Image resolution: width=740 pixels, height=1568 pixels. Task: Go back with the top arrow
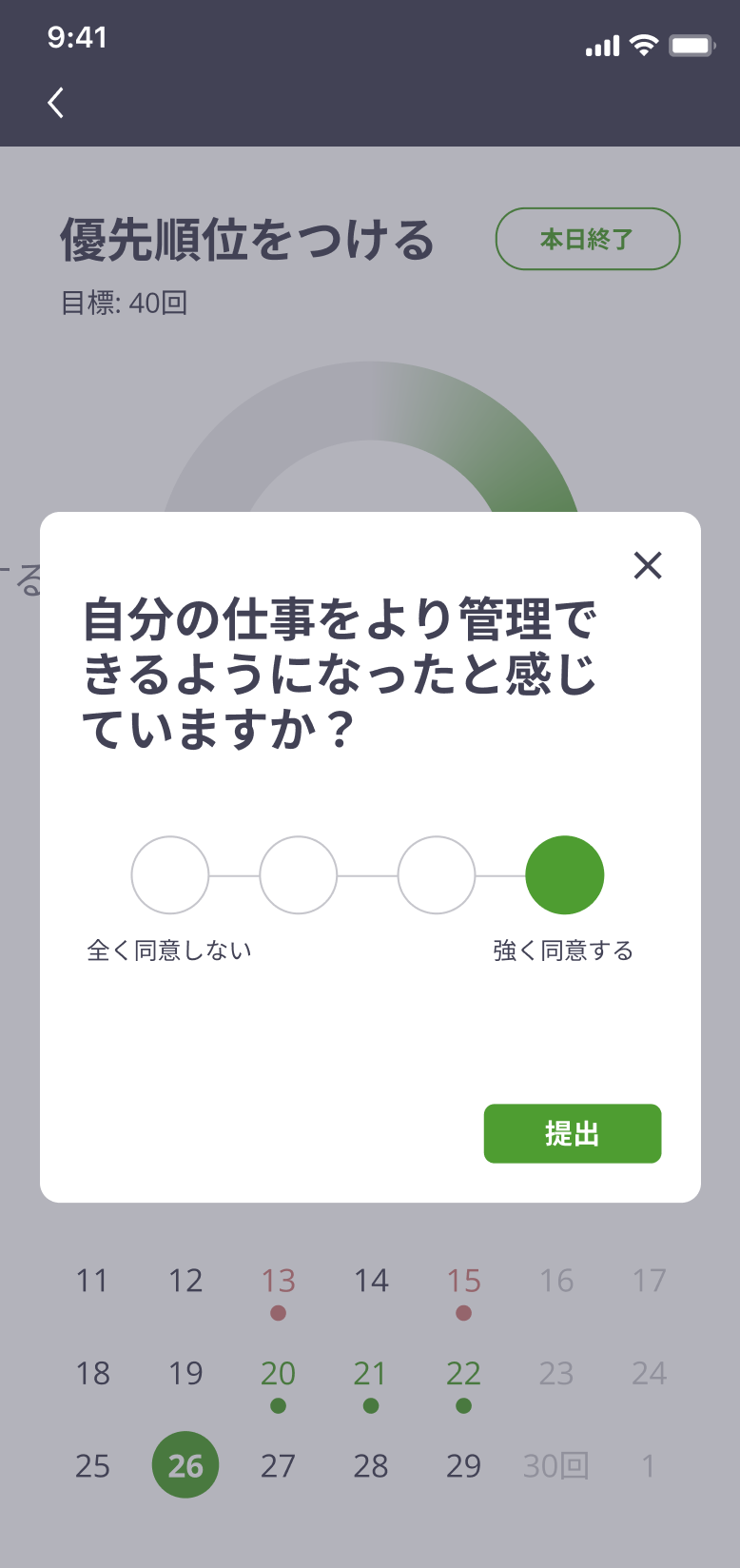coord(56,103)
